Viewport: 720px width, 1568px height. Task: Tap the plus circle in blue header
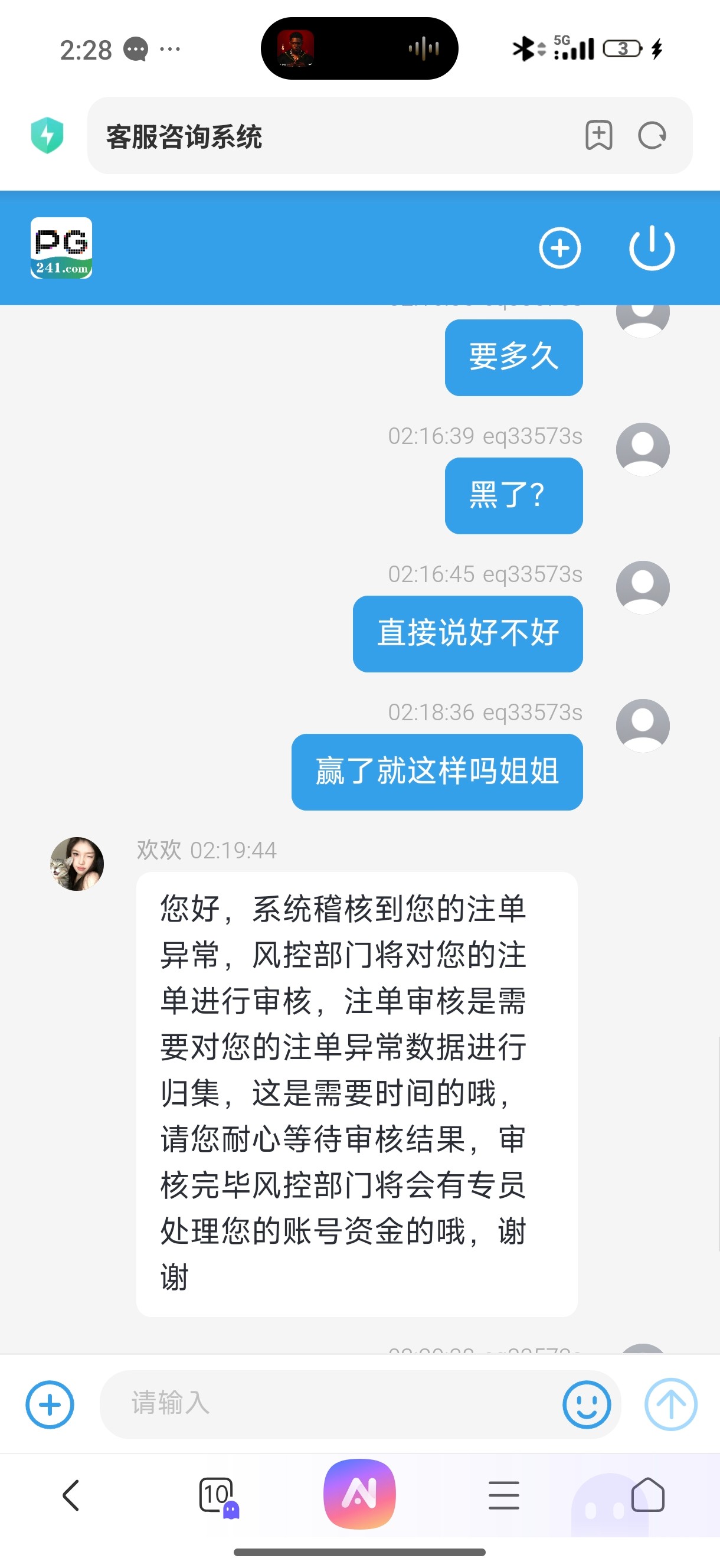coord(559,249)
